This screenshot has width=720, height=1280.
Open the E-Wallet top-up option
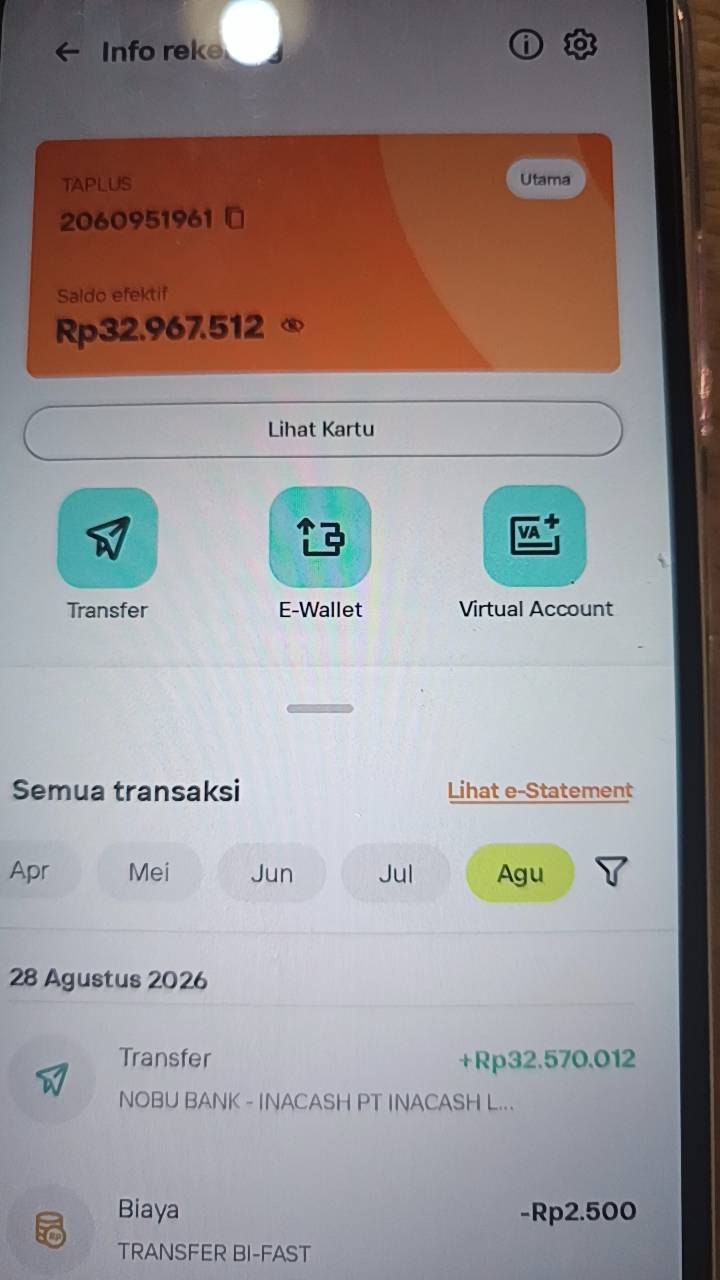pyautogui.click(x=320, y=555)
